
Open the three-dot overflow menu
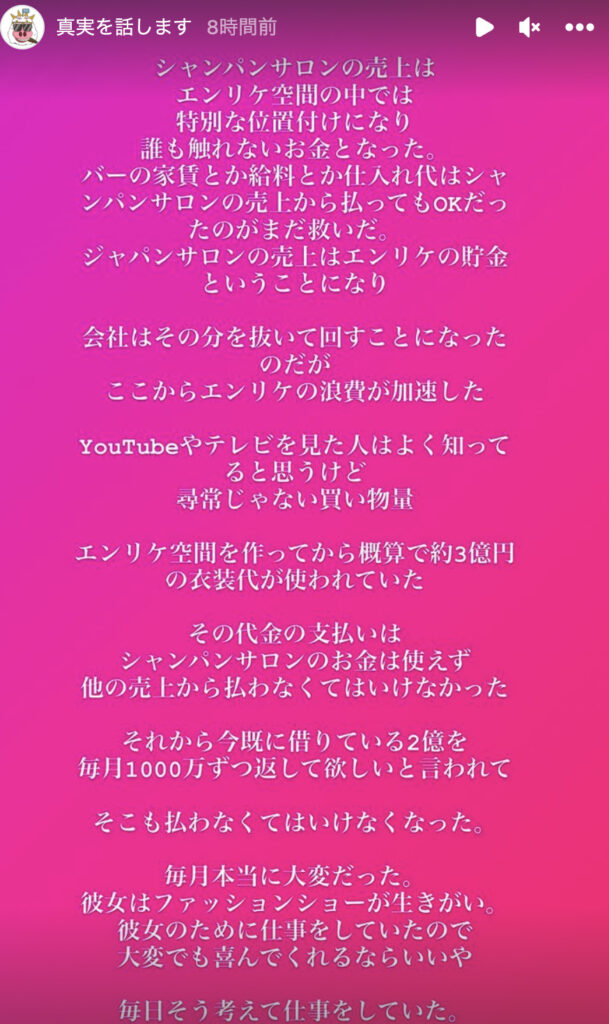[x=579, y=27]
